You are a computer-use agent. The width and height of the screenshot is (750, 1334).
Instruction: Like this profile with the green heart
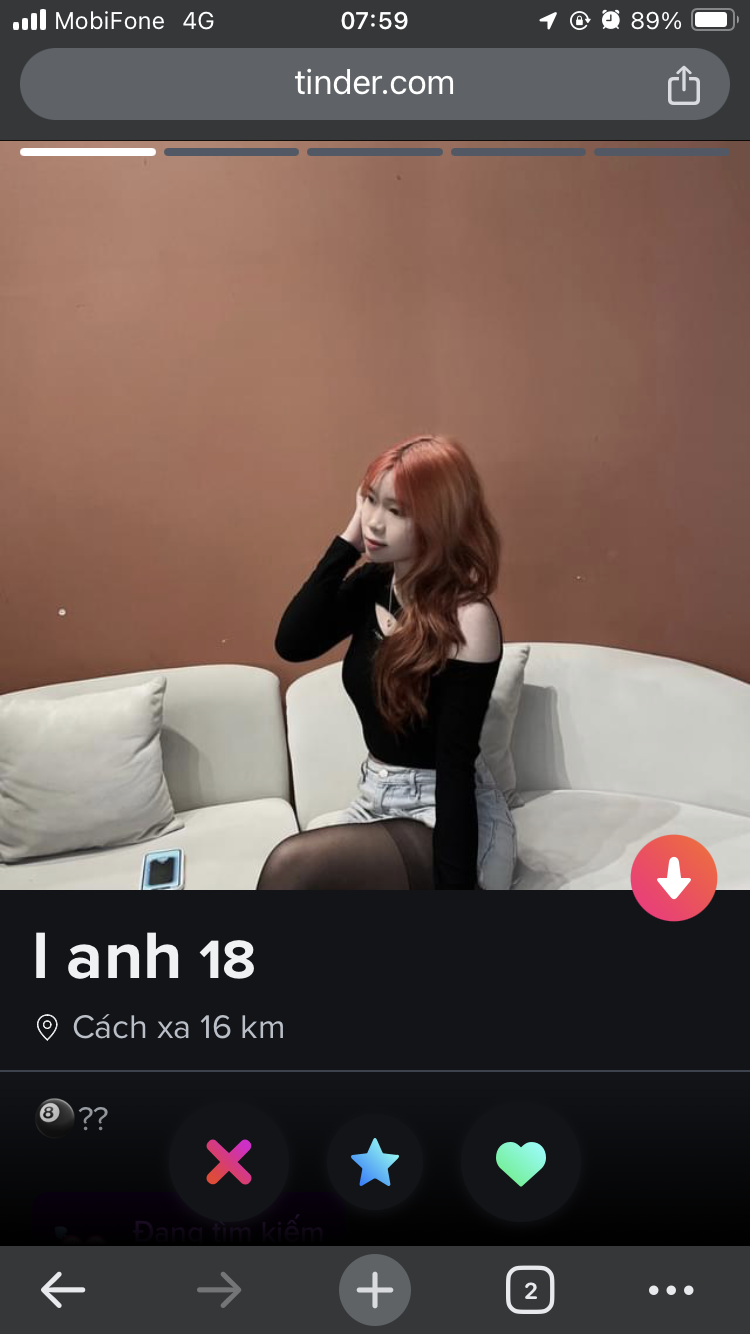[x=521, y=1162]
